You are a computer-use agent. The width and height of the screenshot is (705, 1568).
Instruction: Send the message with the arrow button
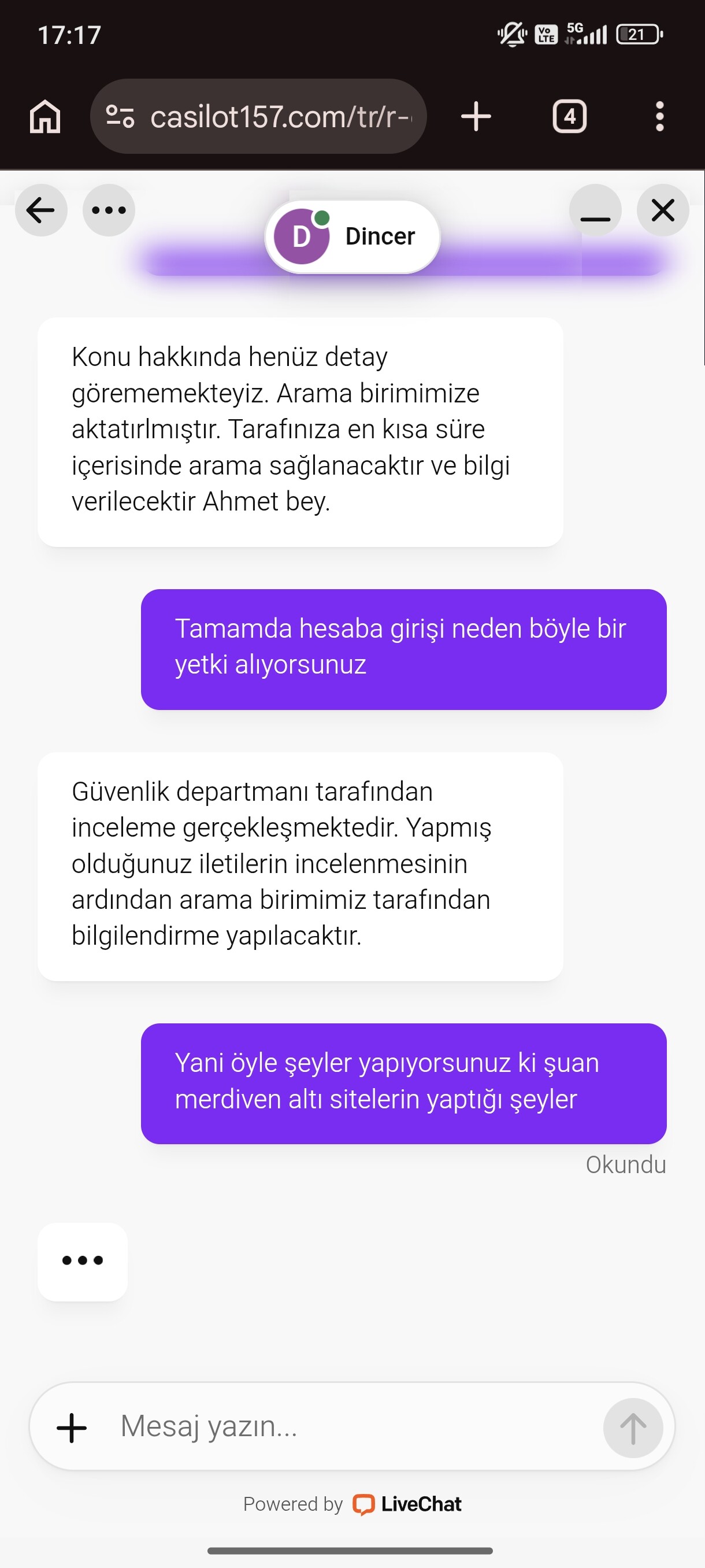tap(633, 1428)
